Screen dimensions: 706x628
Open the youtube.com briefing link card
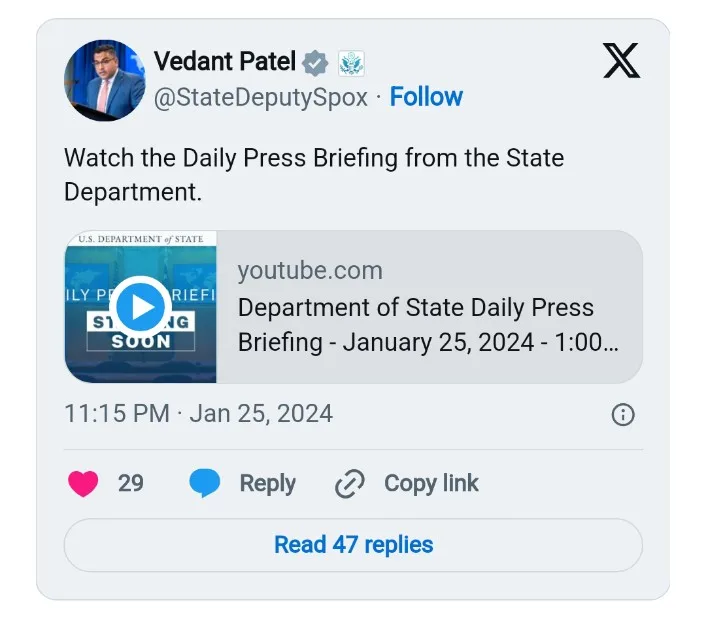pyautogui.click(x=428, y=308)
